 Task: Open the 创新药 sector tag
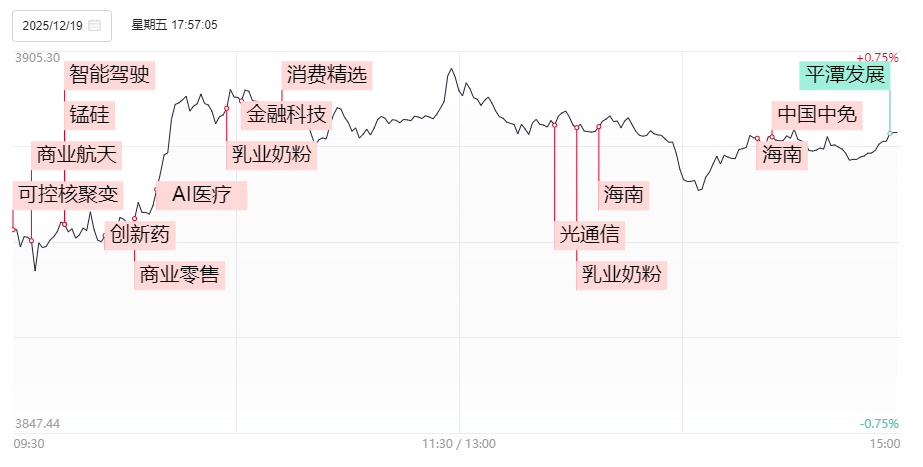click(x=140, y=235)
